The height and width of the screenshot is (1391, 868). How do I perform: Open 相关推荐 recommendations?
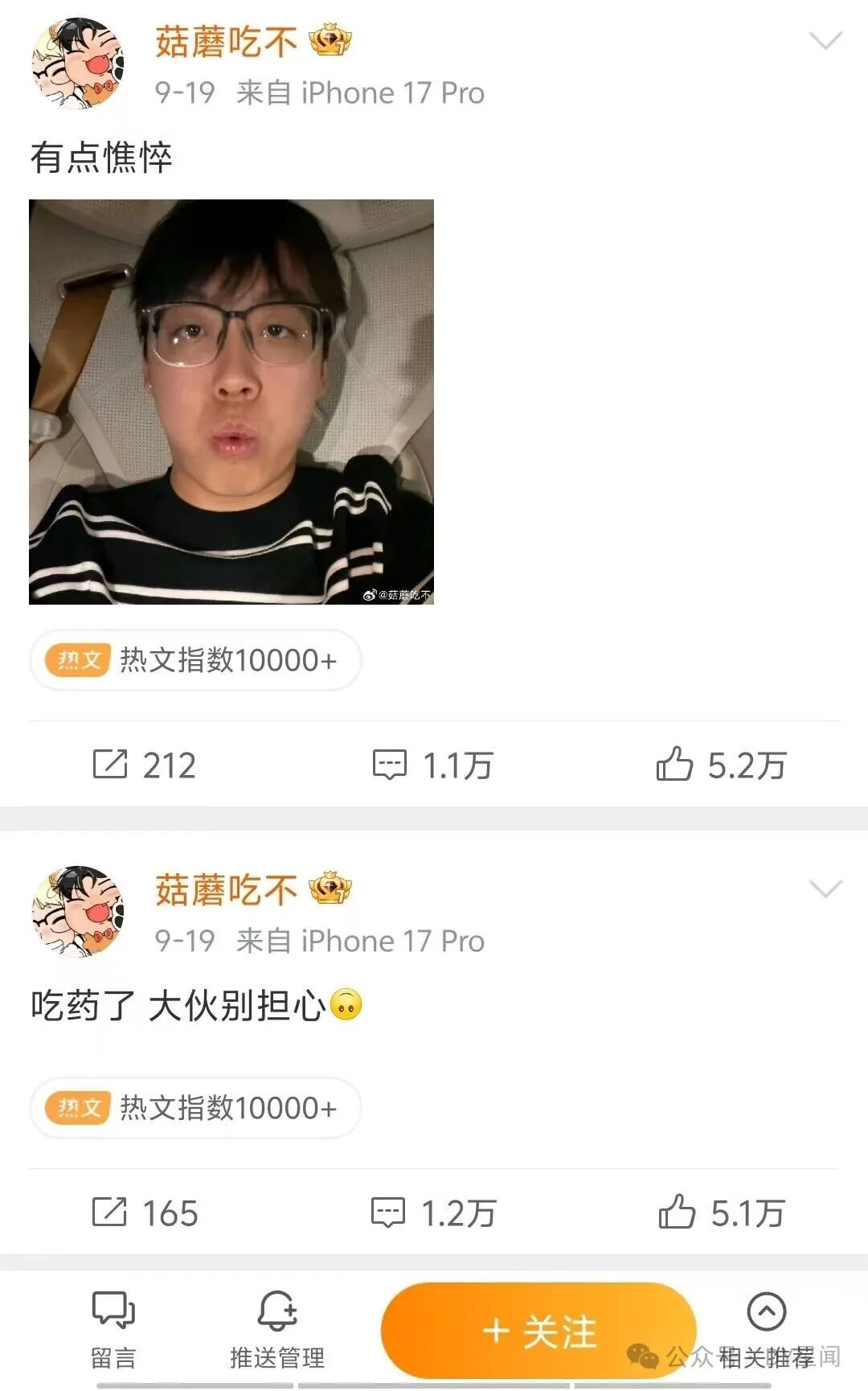(x=767, y=1332)
